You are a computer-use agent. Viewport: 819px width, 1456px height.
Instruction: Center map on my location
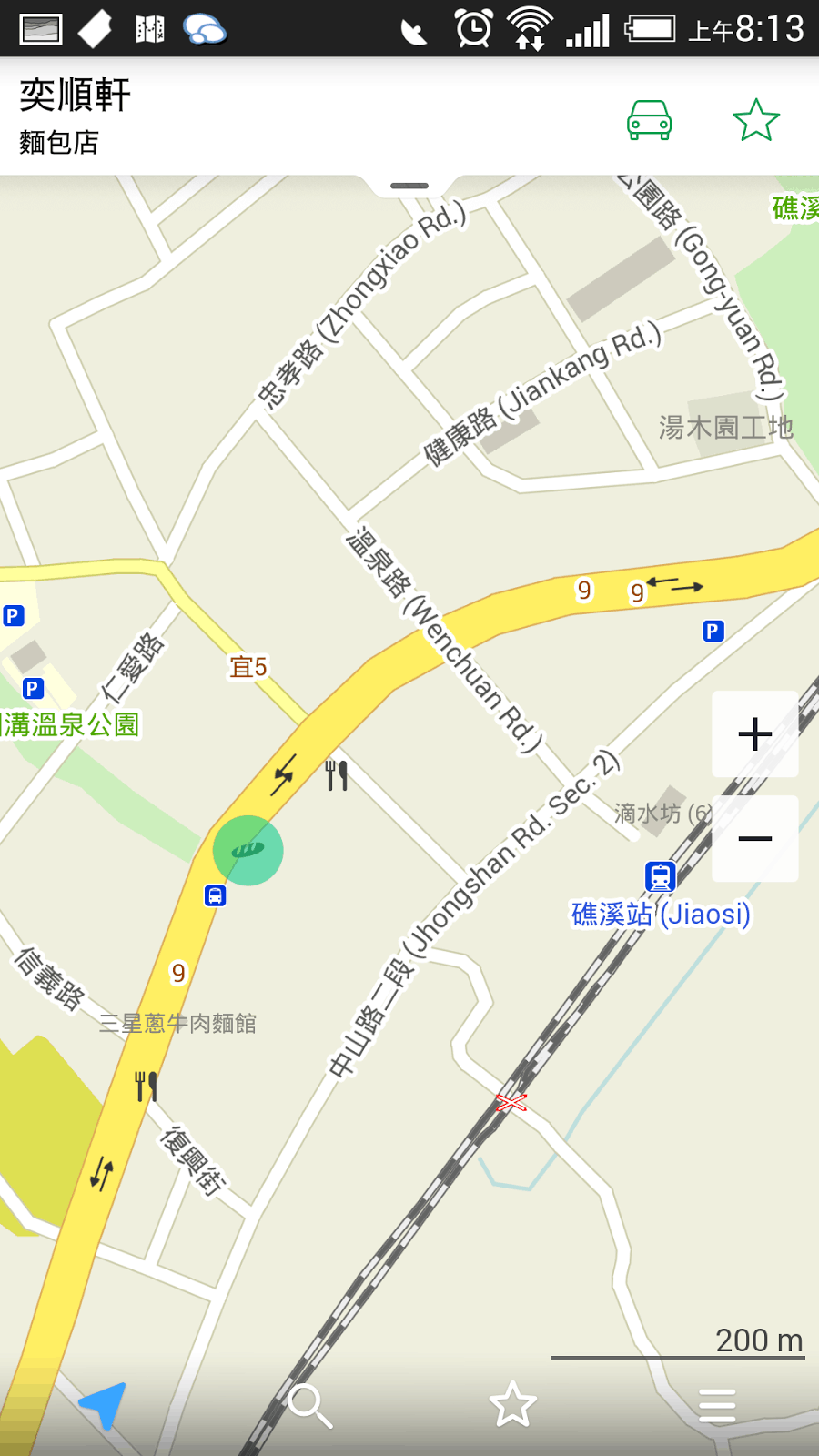(103, 1404)
